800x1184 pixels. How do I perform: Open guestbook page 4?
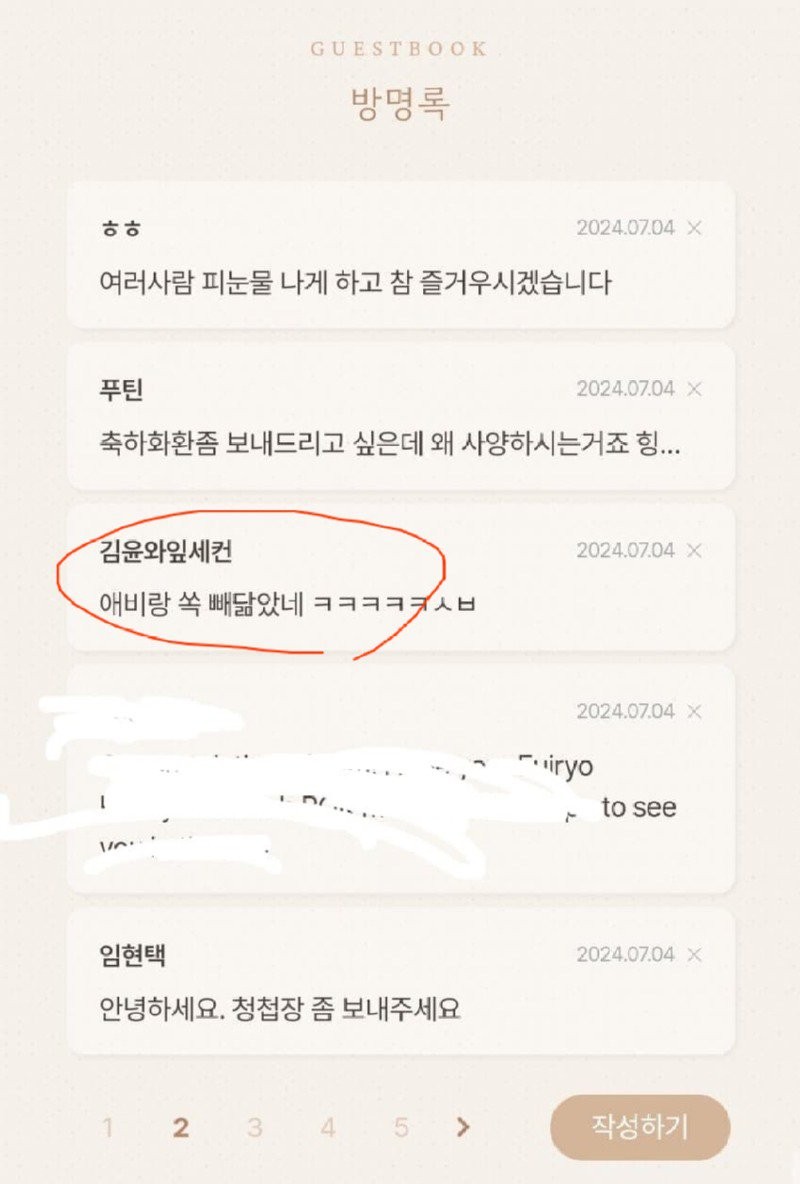[x=328, y=1128]
